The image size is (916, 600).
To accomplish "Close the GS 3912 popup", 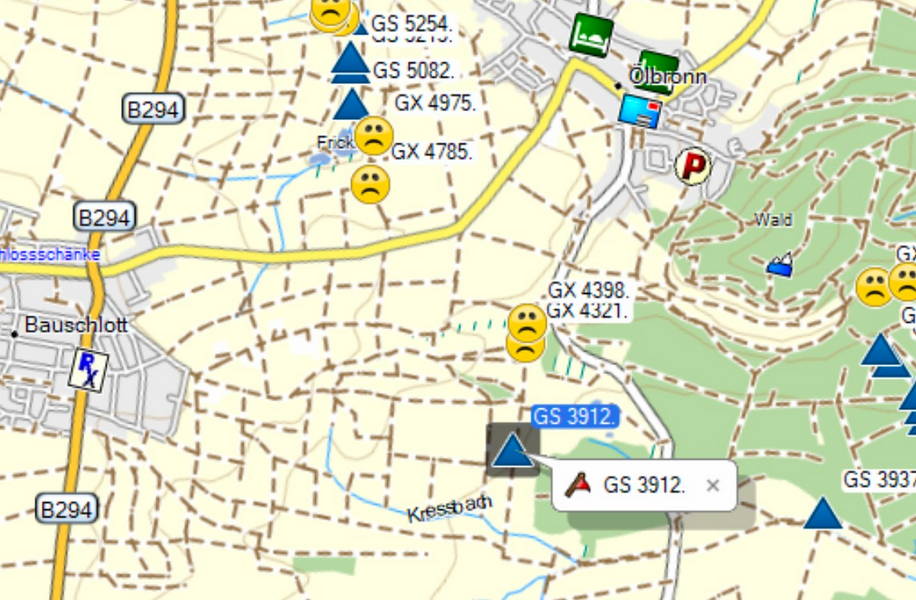I will pos(713,486).
